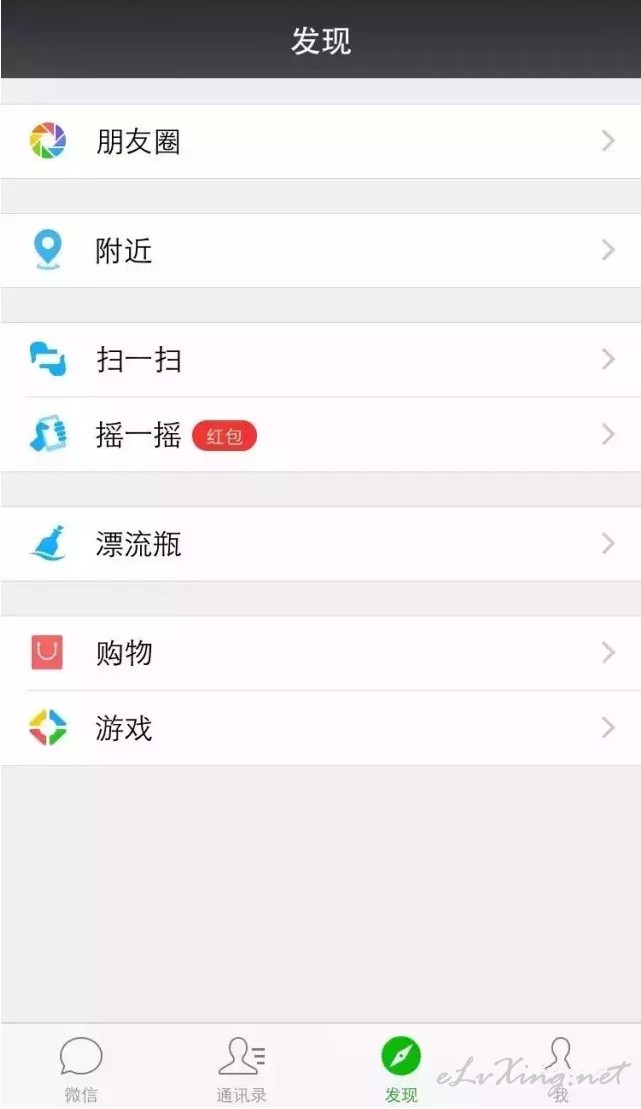Open the 购物 shopping row
The height and width of the screenshot is (1109, 641).
[320, 654]
